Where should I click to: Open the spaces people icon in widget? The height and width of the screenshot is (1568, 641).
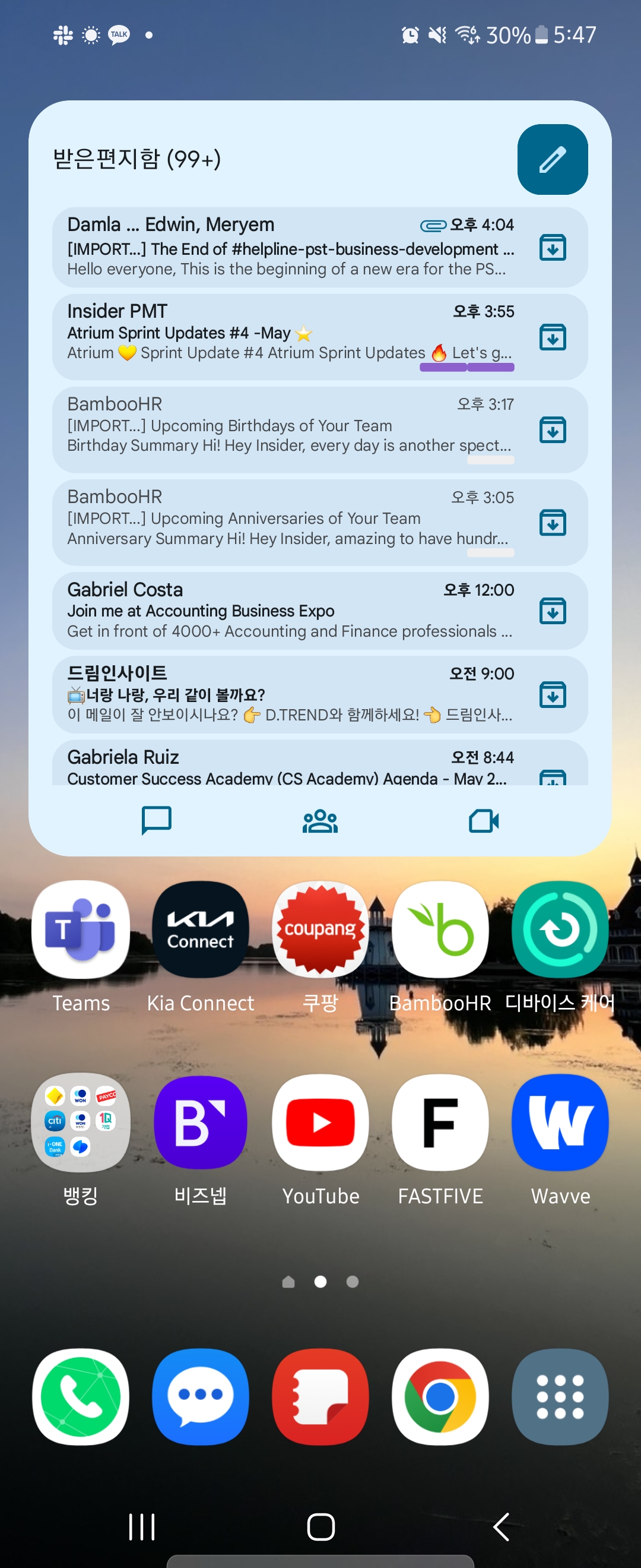[x=320, y=821]
